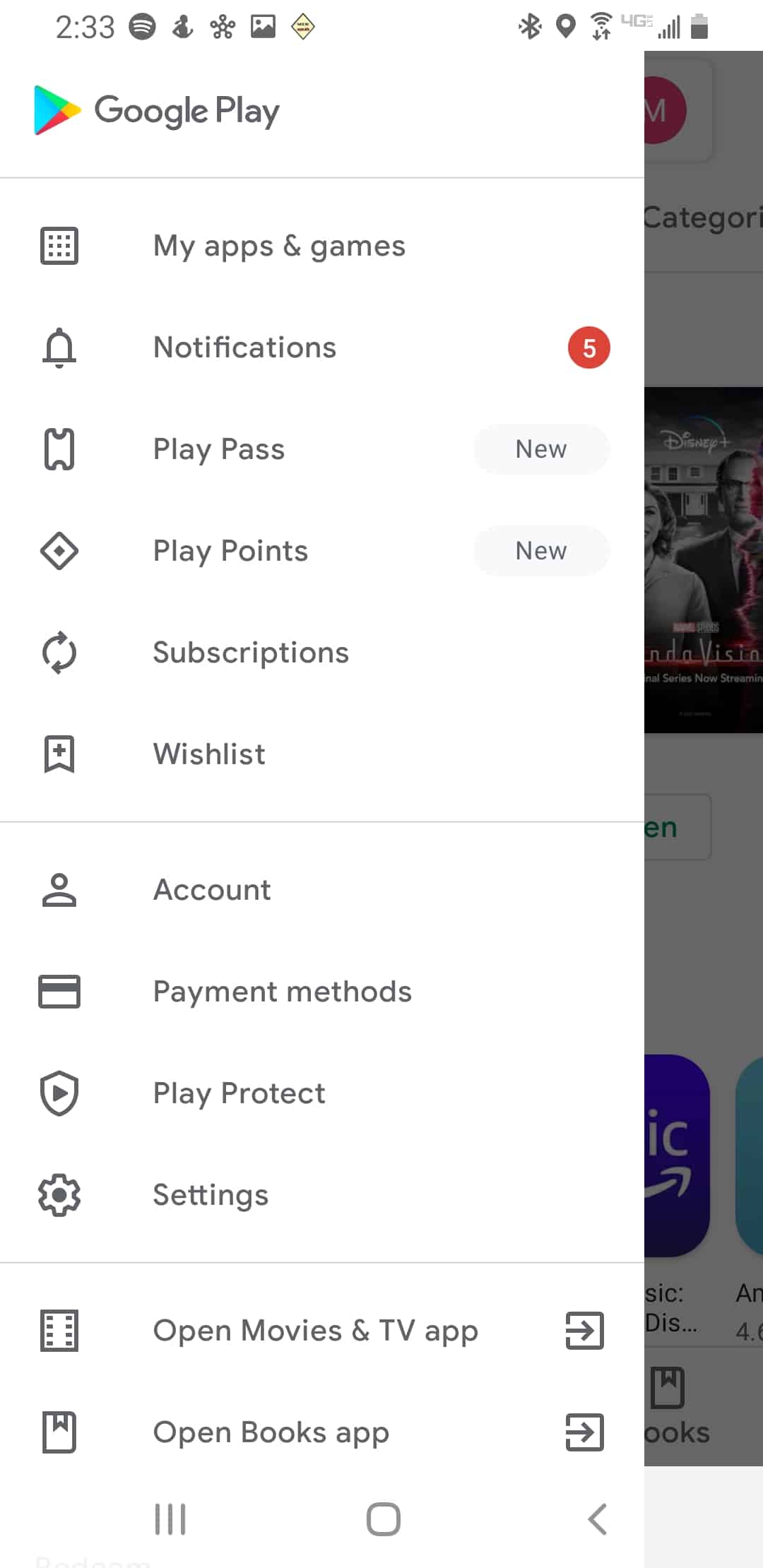Click the Payment methods card icon
Viewport: 763px width, 1568px height.
pyautogui.click(x=60, y=991)
